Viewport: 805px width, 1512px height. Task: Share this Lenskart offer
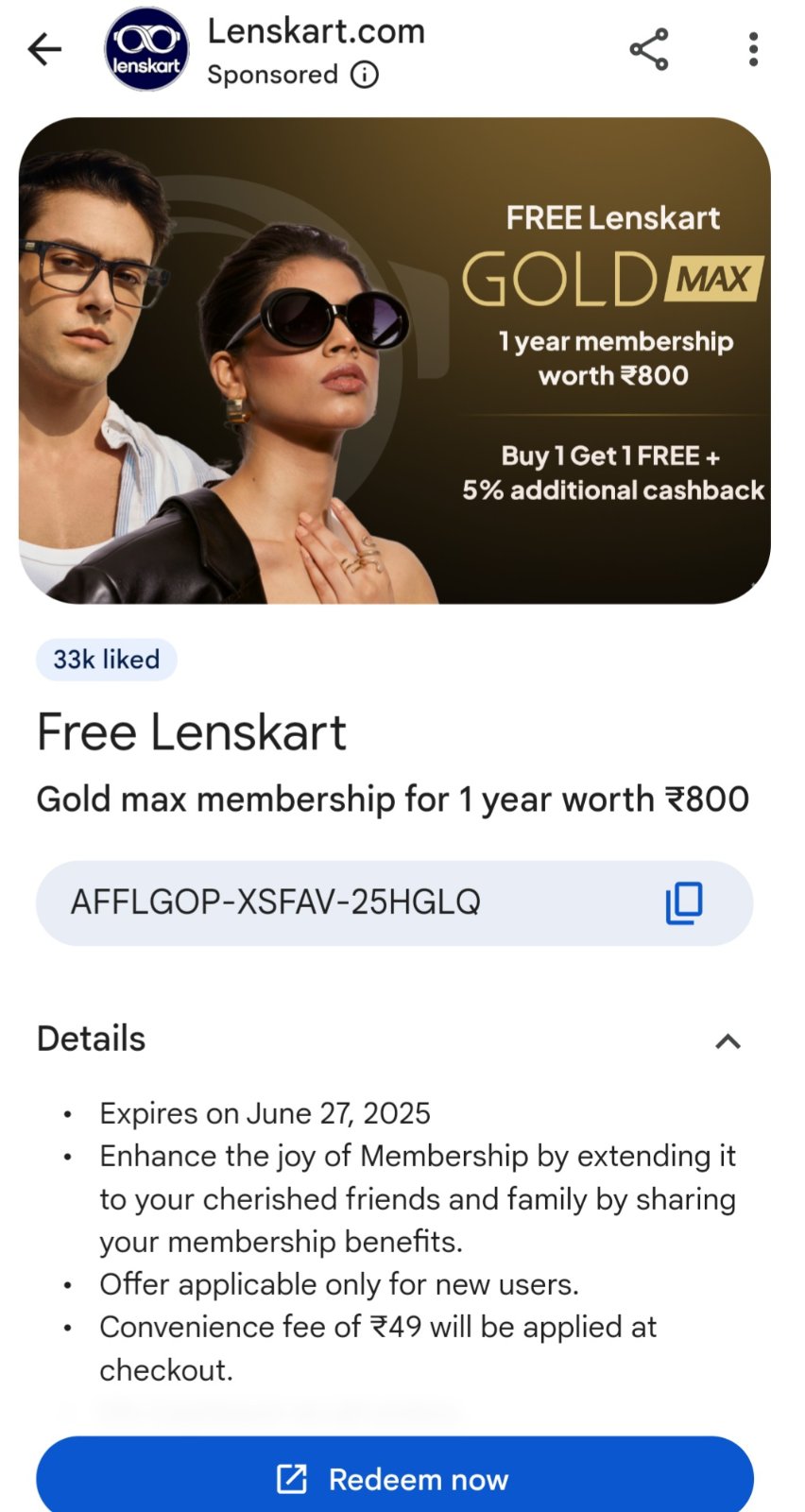point(649,49)
